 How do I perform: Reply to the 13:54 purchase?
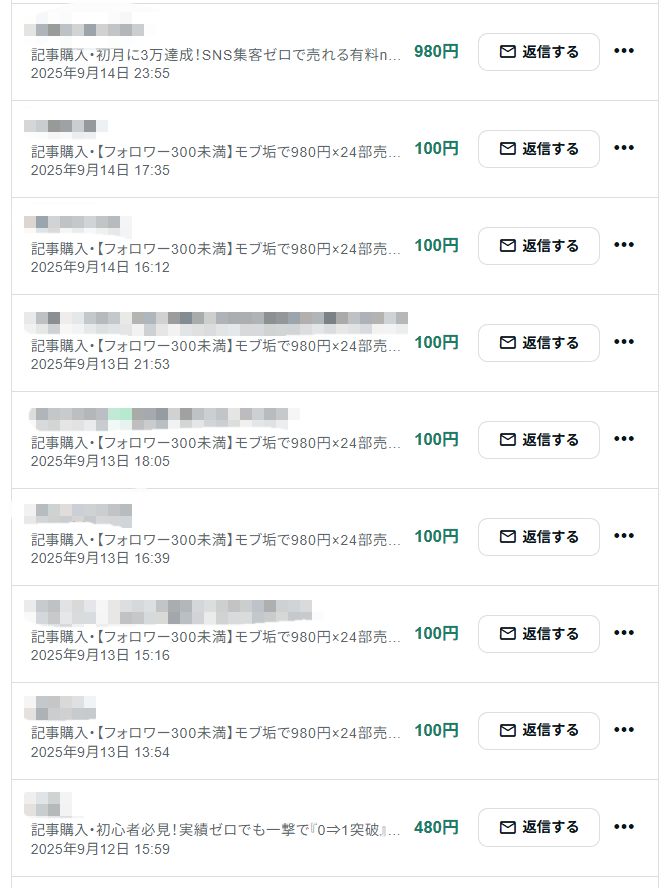[538, 731]
